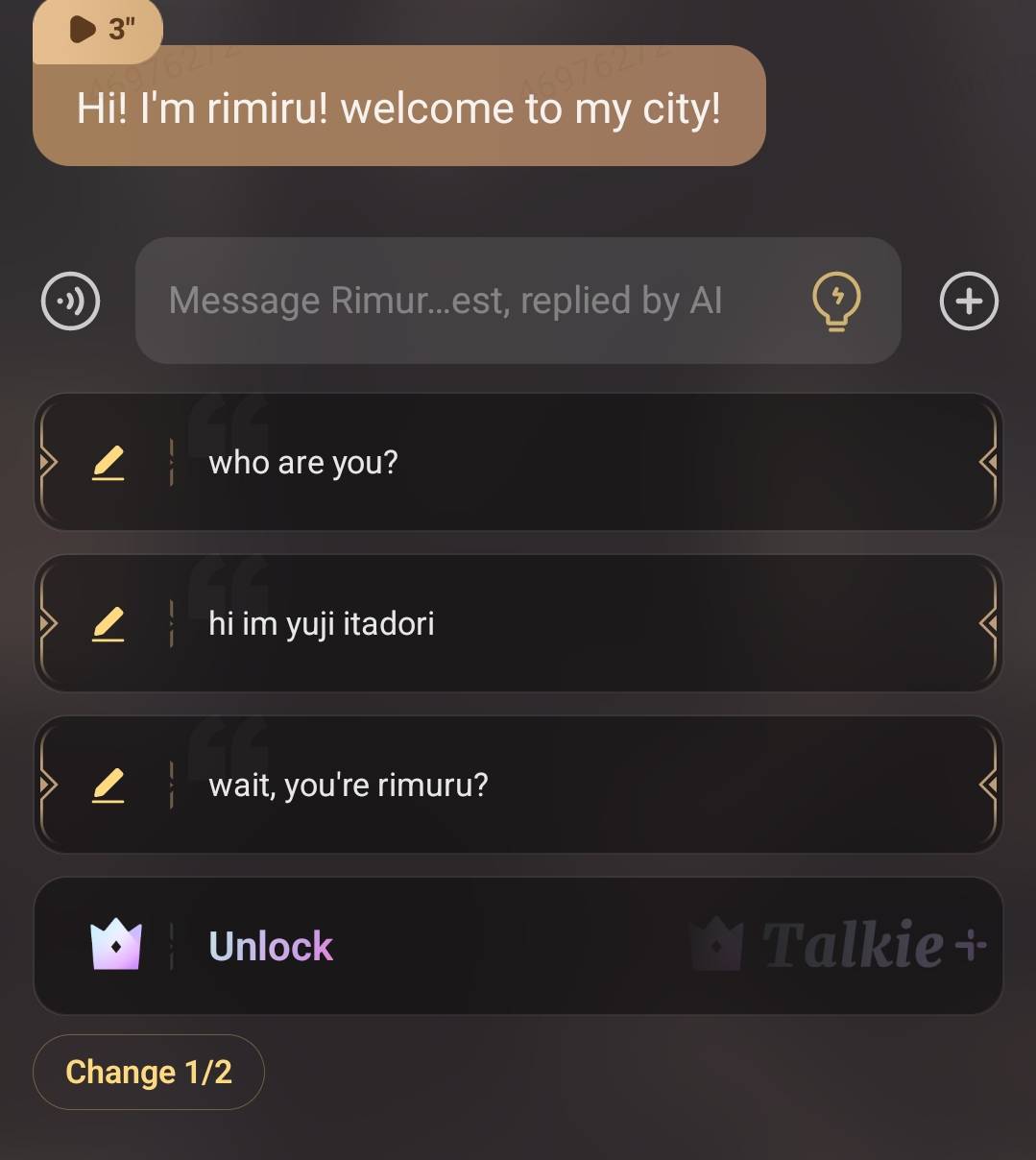
Task: Edit the "who are you?" suggestion
Action: (108, 463)
